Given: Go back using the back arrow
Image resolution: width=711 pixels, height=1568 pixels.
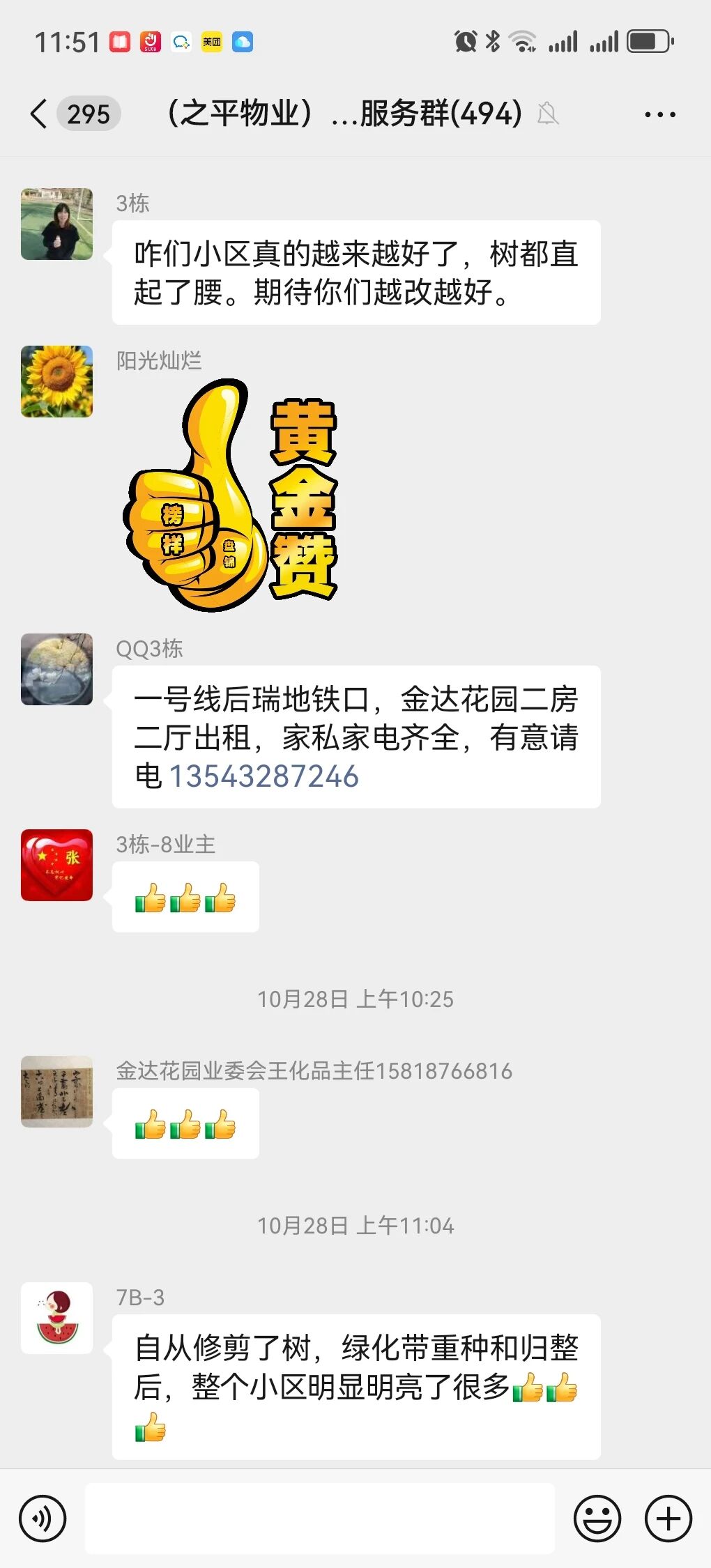Looking at the screenshot, I should [38, 114].
